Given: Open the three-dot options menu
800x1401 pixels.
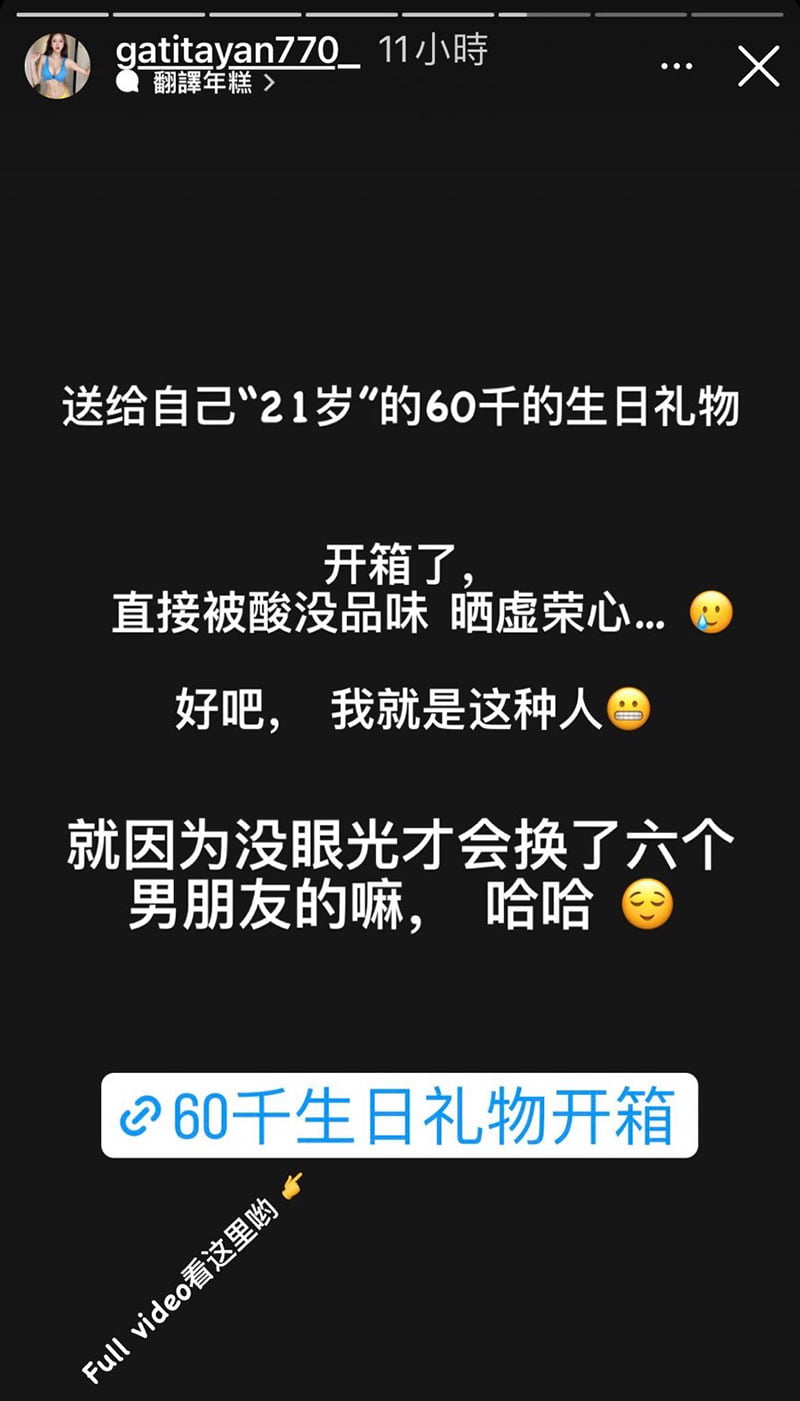Looking at the screenshot, I should click(677, 66).
